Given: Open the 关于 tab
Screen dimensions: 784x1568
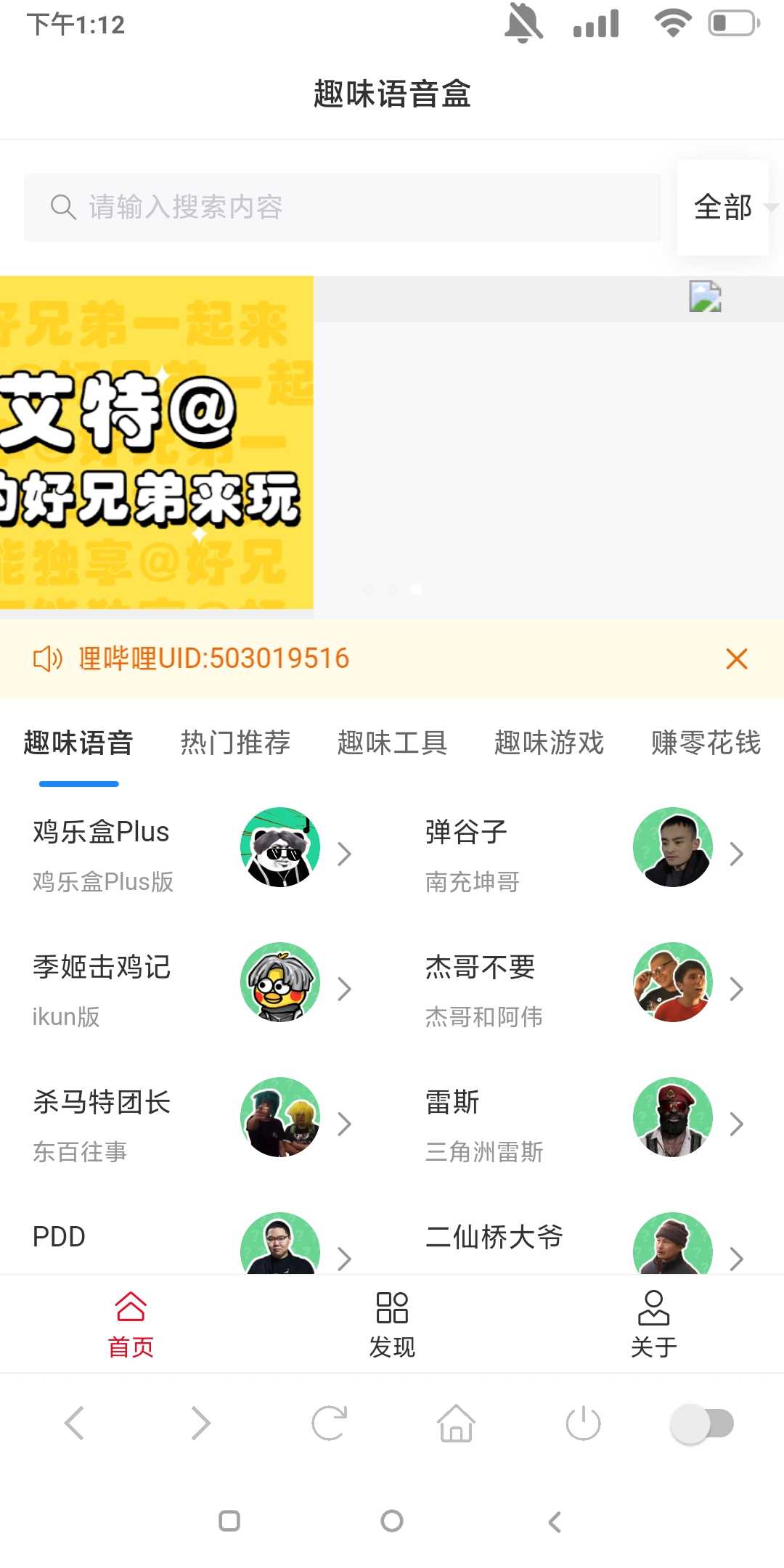Looking at the screenshot, I should pos(653,1324).
